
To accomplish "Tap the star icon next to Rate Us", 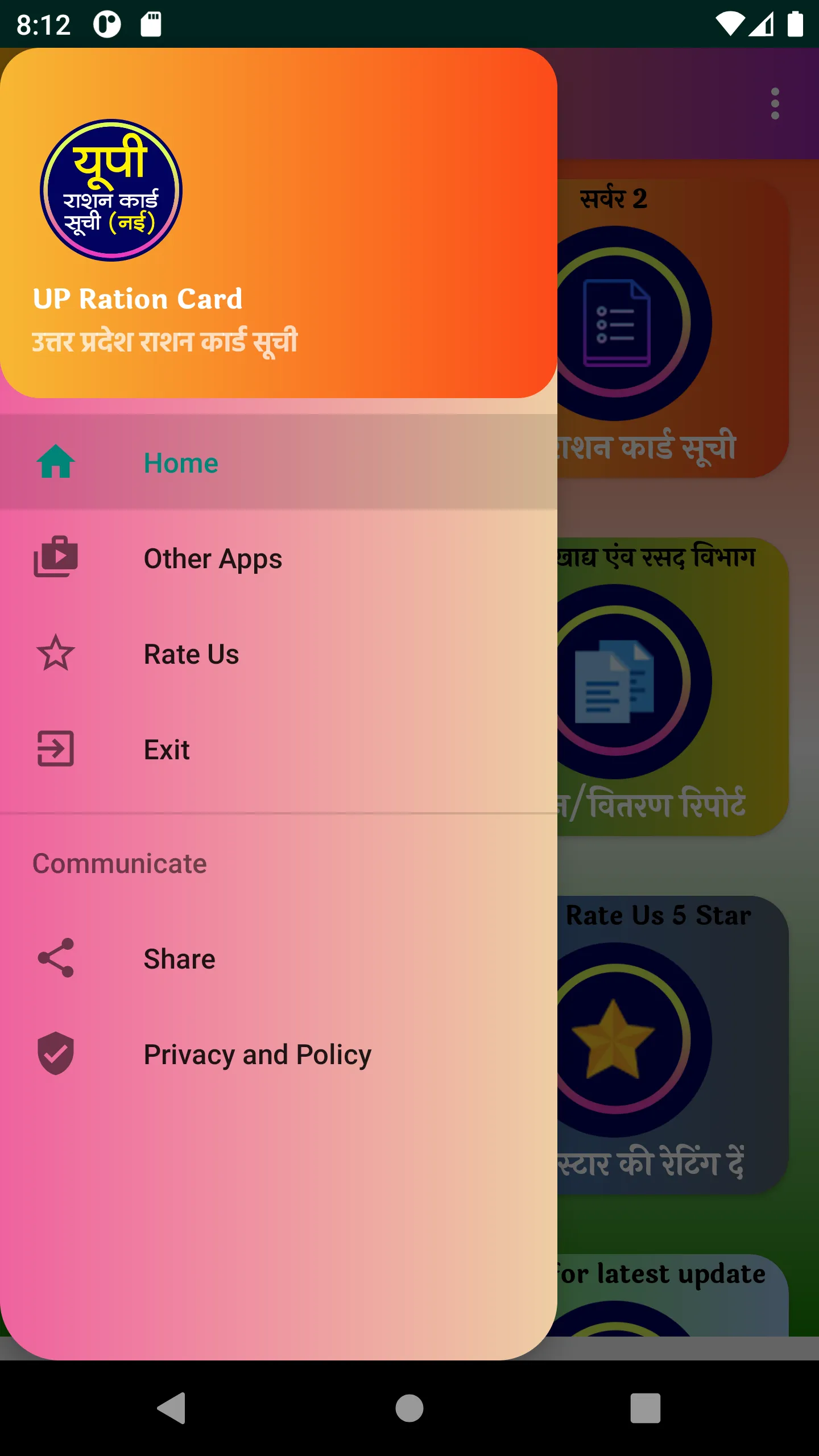I will [55, 654].
